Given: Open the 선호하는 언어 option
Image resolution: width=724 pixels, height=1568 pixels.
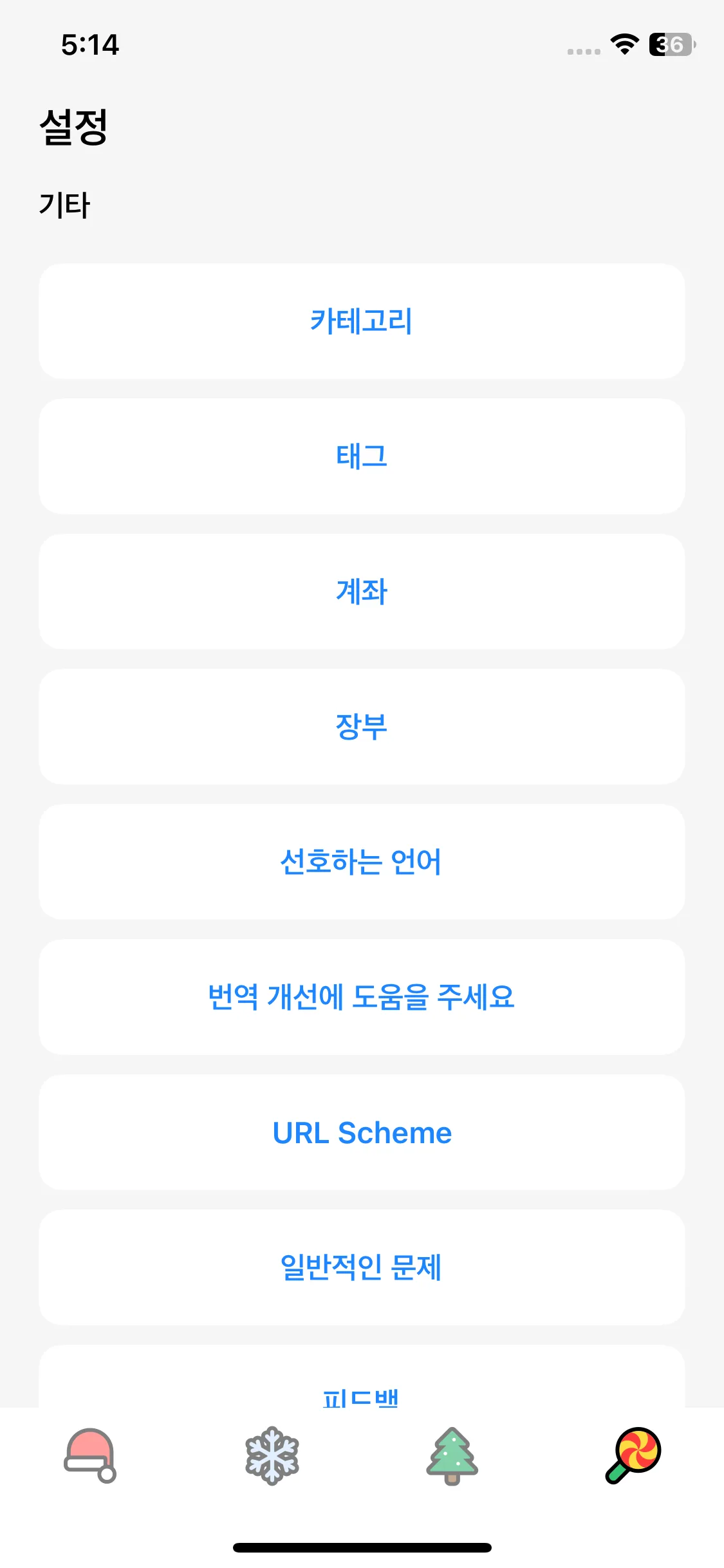Looking at the screenshot, I should (x=362, y=862).
